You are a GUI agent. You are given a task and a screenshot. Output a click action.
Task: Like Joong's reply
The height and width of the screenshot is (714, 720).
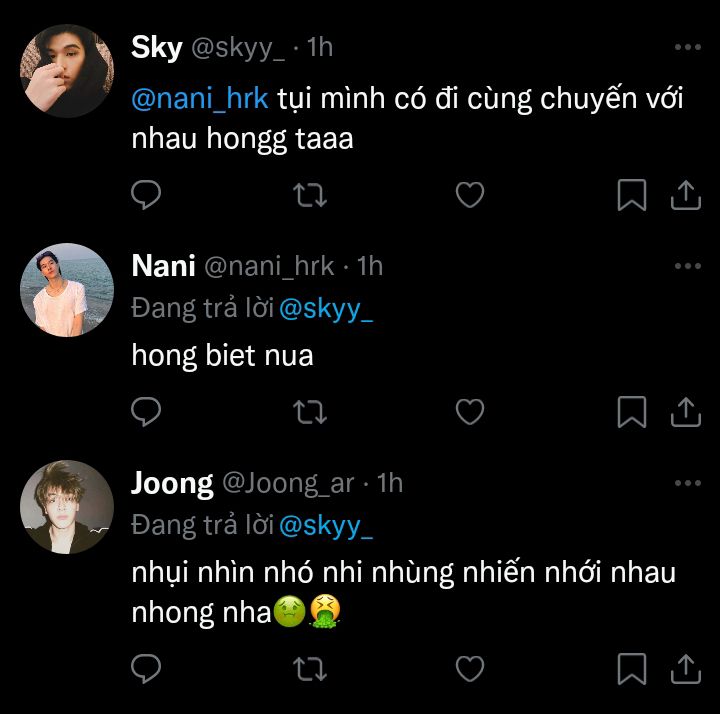(x=470, y=668)
